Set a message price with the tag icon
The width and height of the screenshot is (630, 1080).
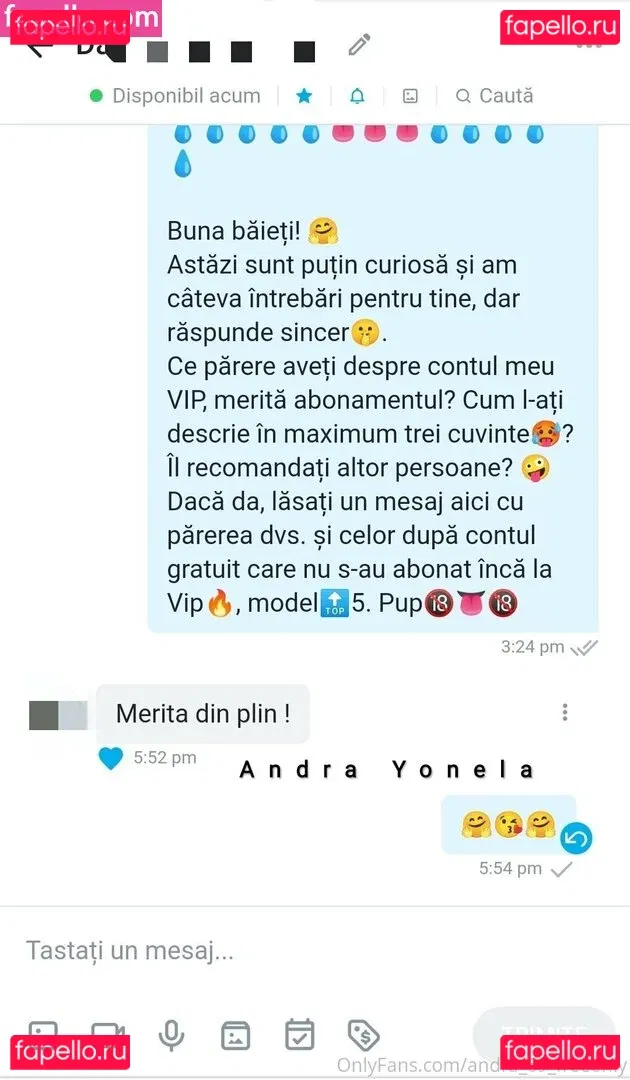click(x=363, y=1035)
